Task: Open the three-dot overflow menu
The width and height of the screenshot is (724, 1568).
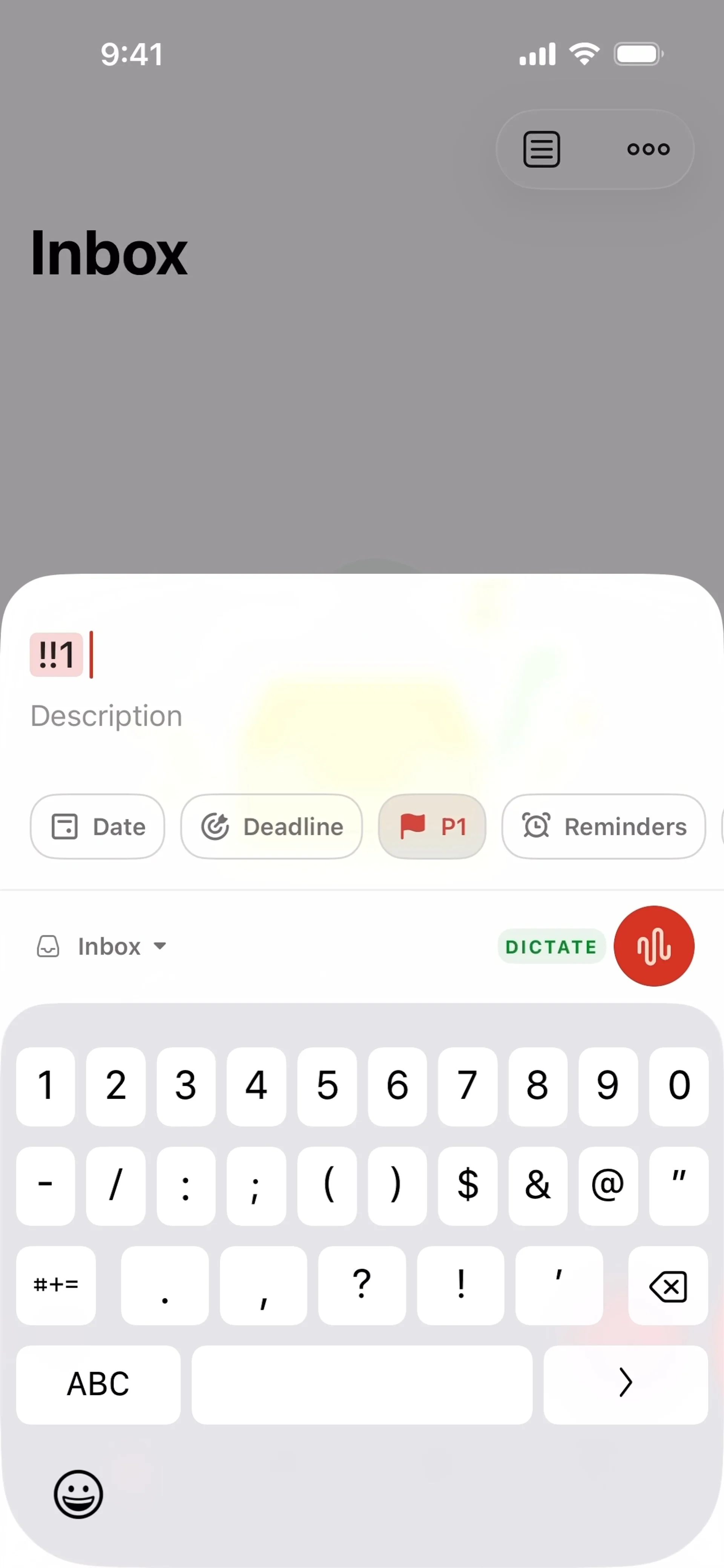Action: [648, 149]
